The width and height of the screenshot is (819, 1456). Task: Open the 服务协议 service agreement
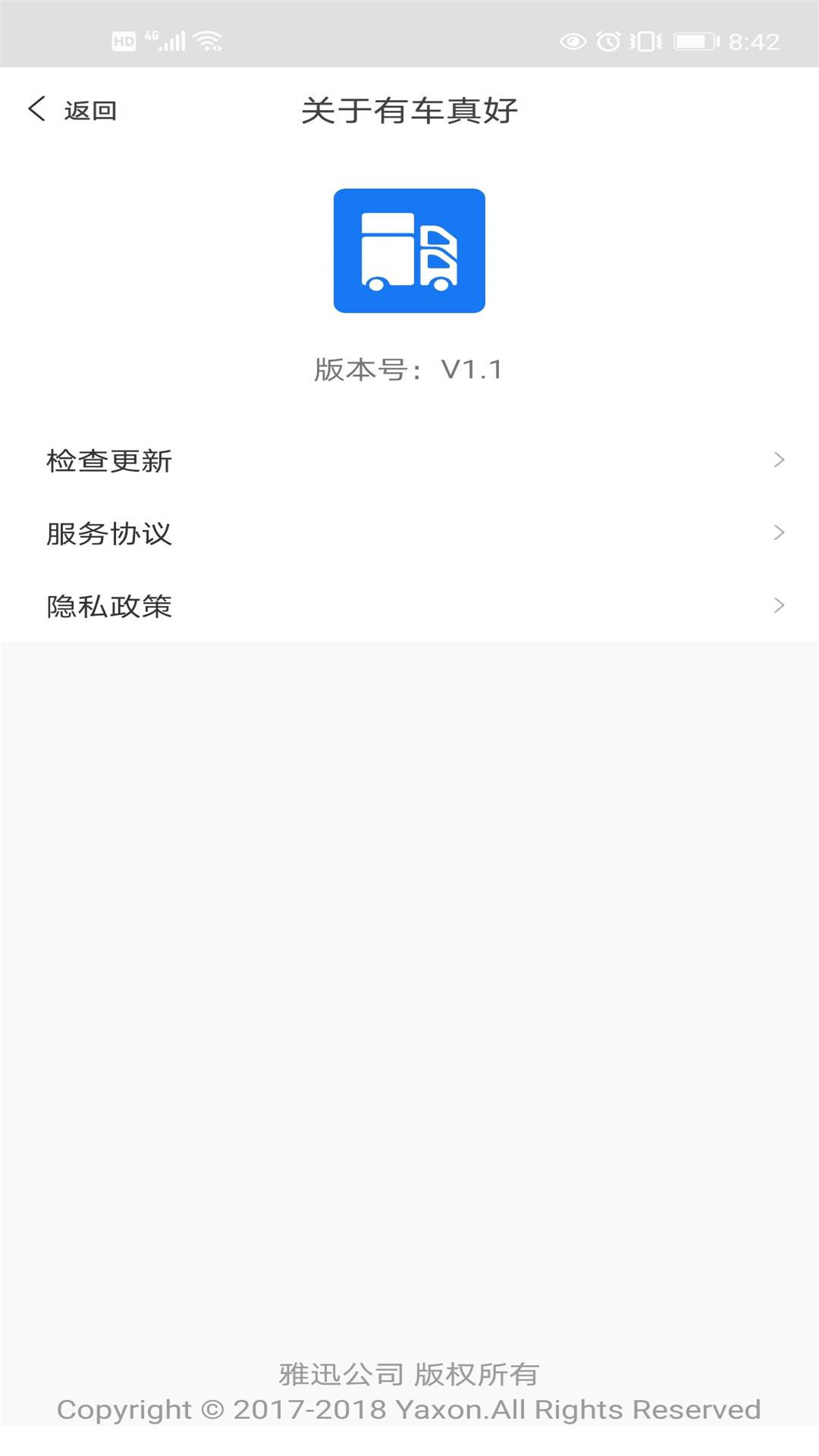(108, 533)
